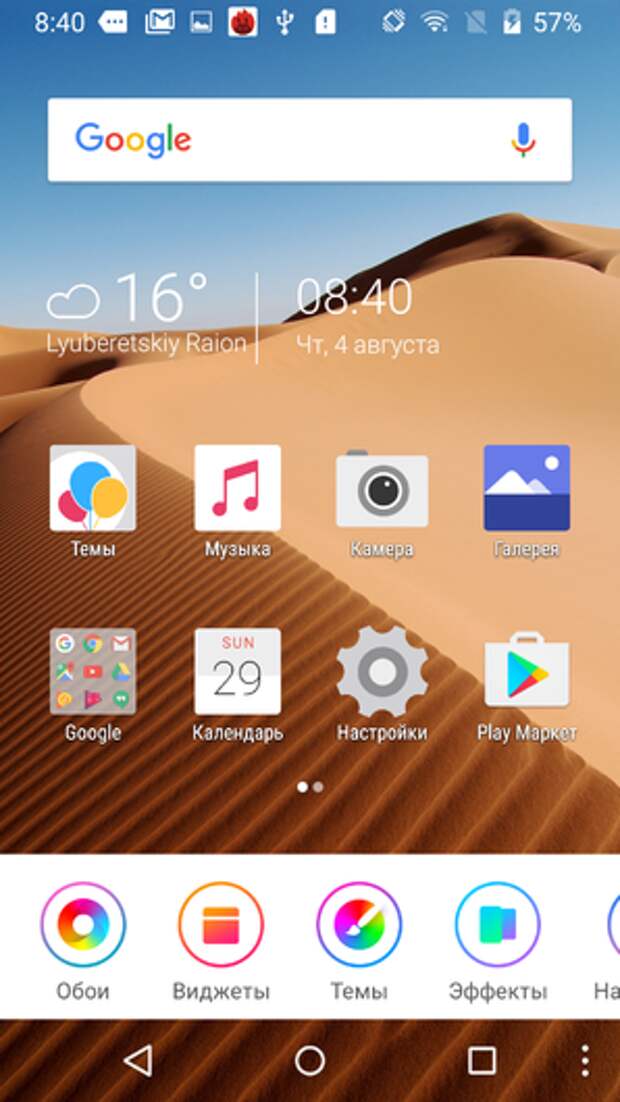
Task: Open Настройки
Action: pos(382,672)
